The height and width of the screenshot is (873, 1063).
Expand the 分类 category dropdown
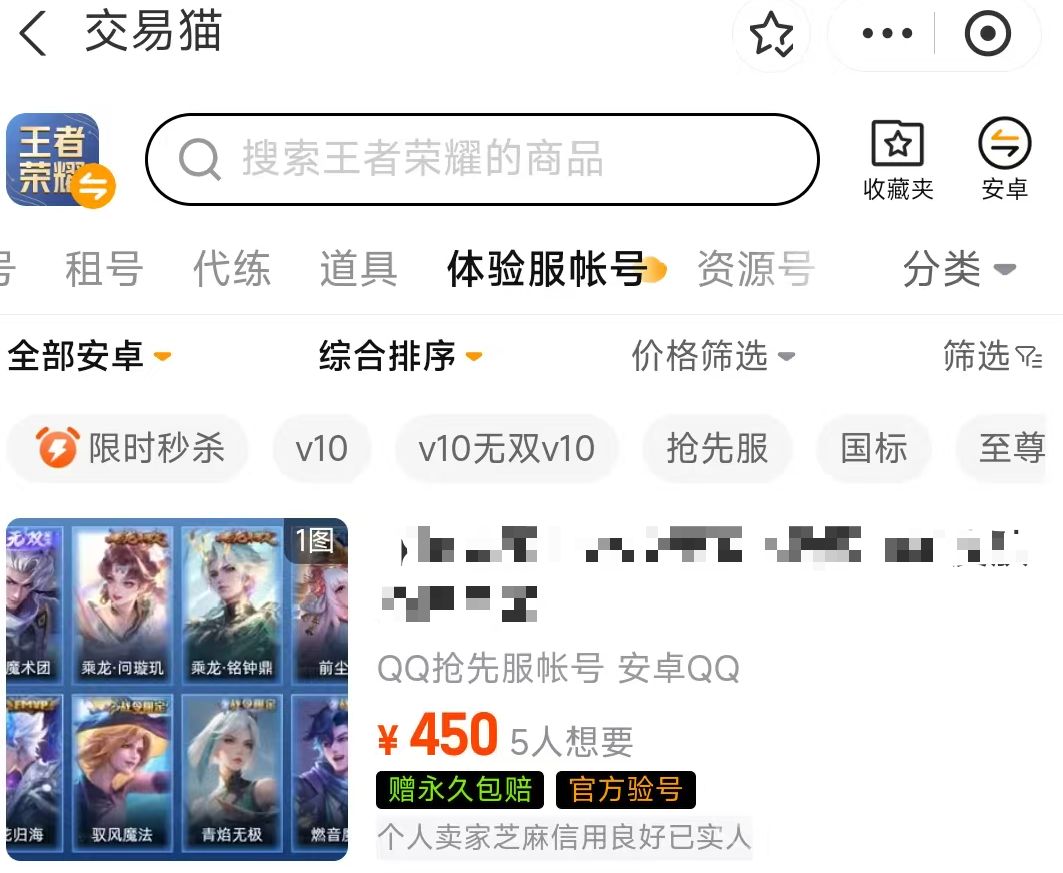click(x=959, y=269)
